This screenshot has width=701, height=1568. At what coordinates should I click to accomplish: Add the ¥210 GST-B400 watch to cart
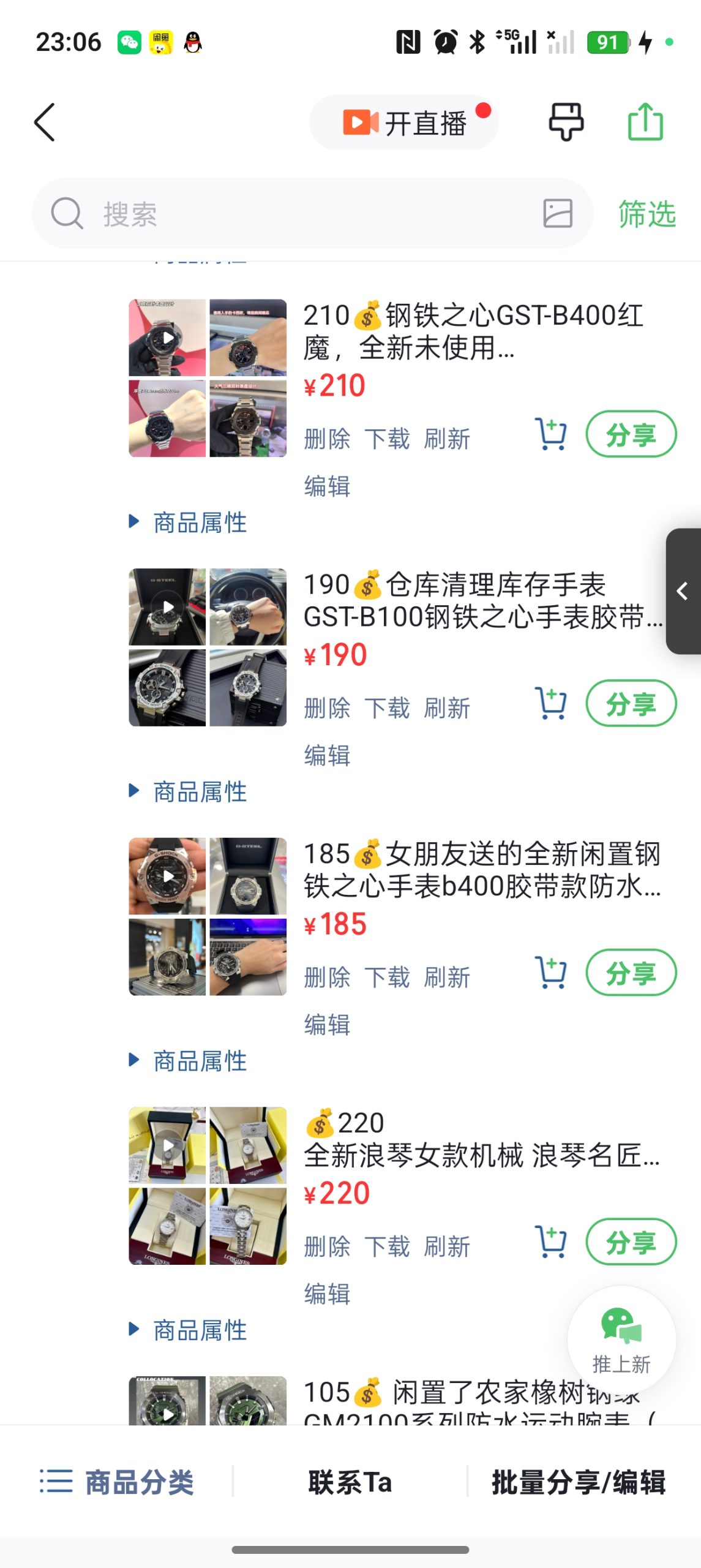click(x=550, y=434)
